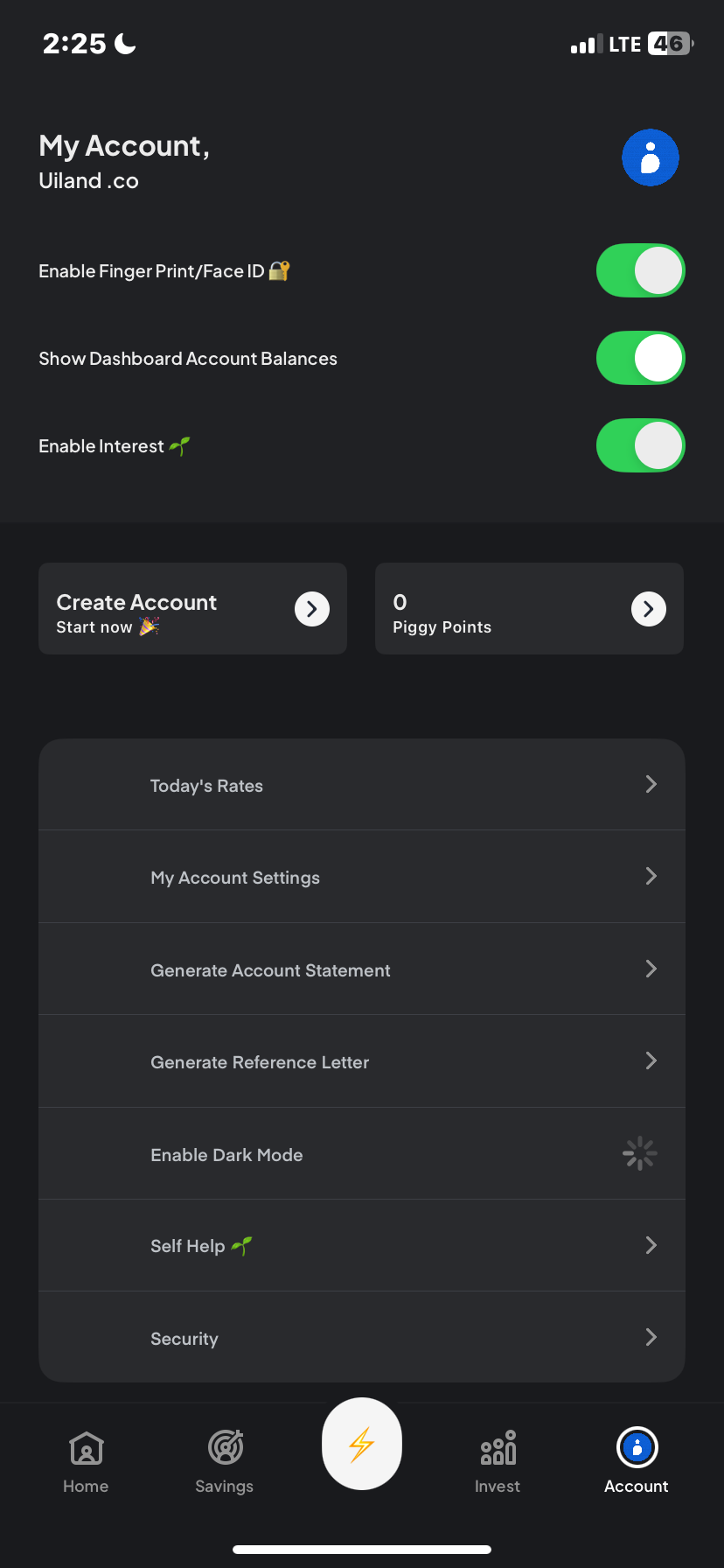Tap the lightning bolt quick action button
This screenshot has height=1568, width=724.
pyautogui.click(x=362, y=1444)
